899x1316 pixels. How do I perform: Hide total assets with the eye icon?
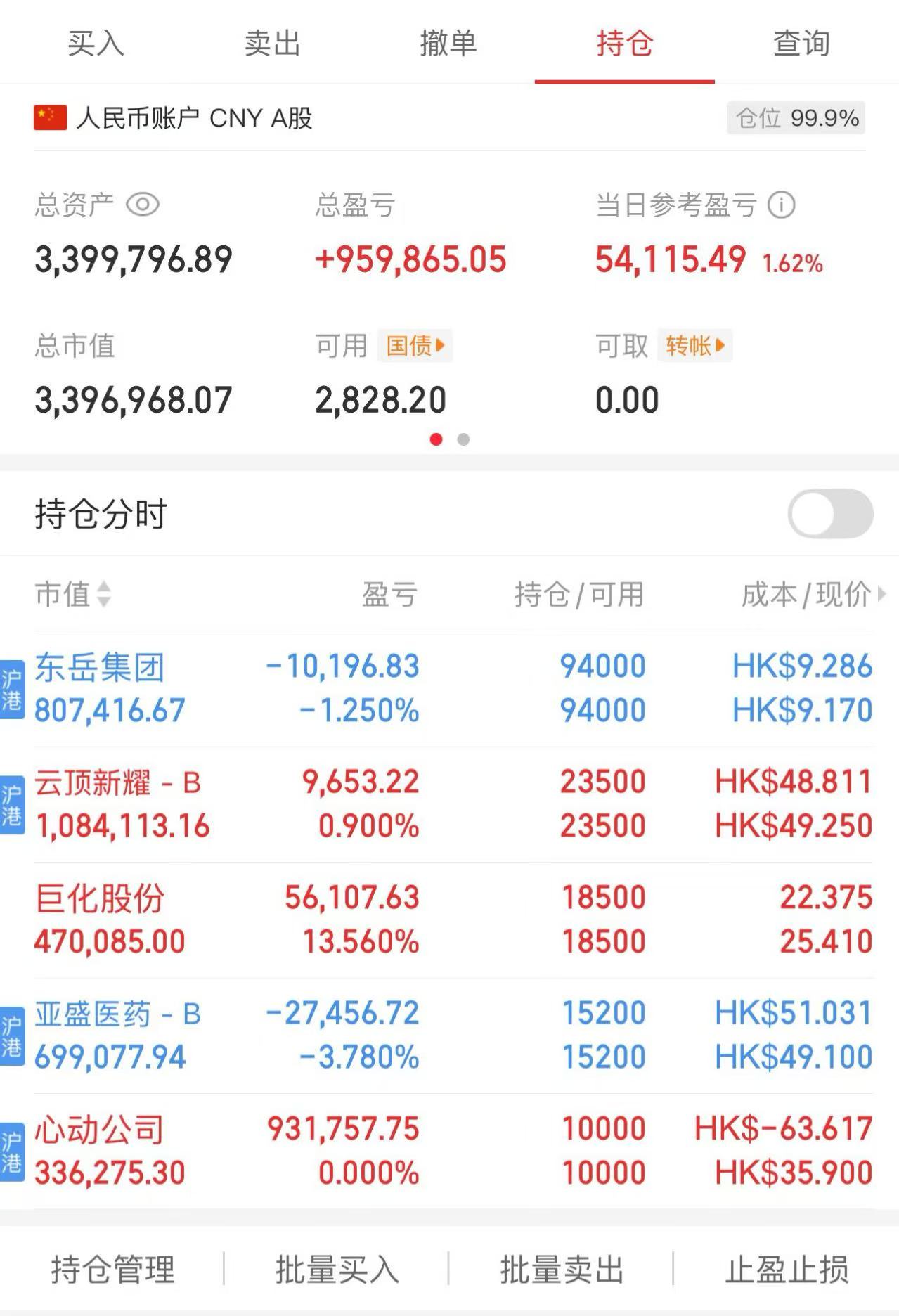(x=143, y=205)
